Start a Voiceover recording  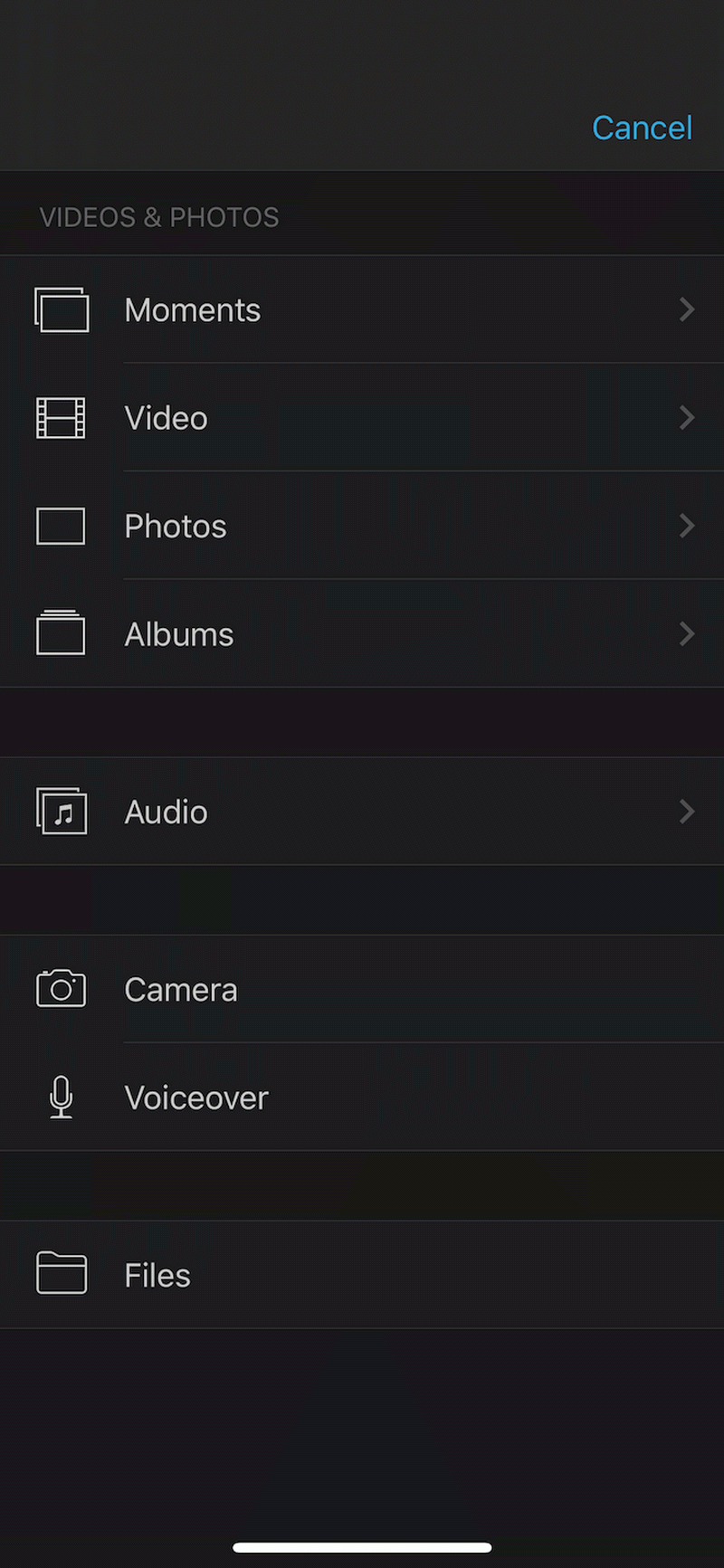pyautogui.click(x=362, y=1098)
